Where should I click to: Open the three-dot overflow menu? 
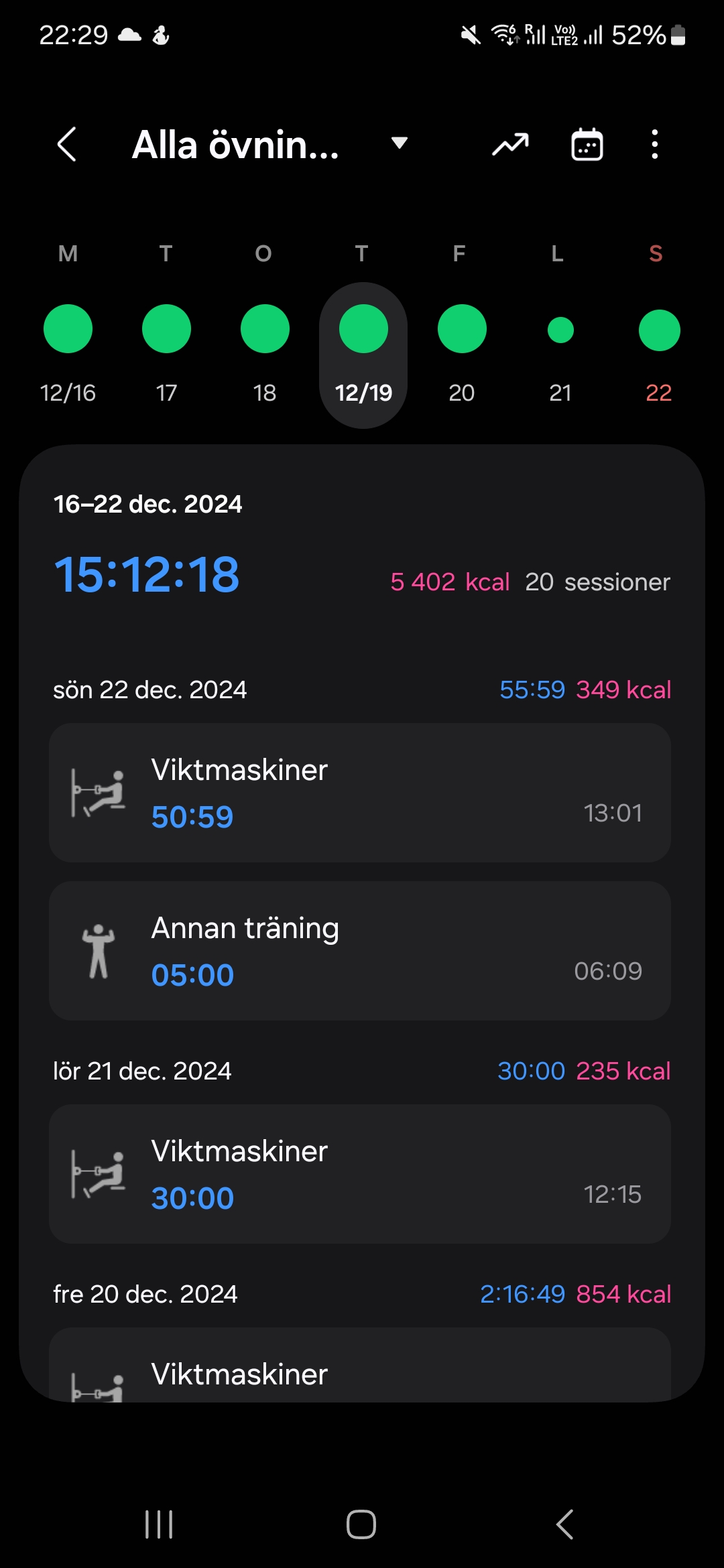pos(654,144)
